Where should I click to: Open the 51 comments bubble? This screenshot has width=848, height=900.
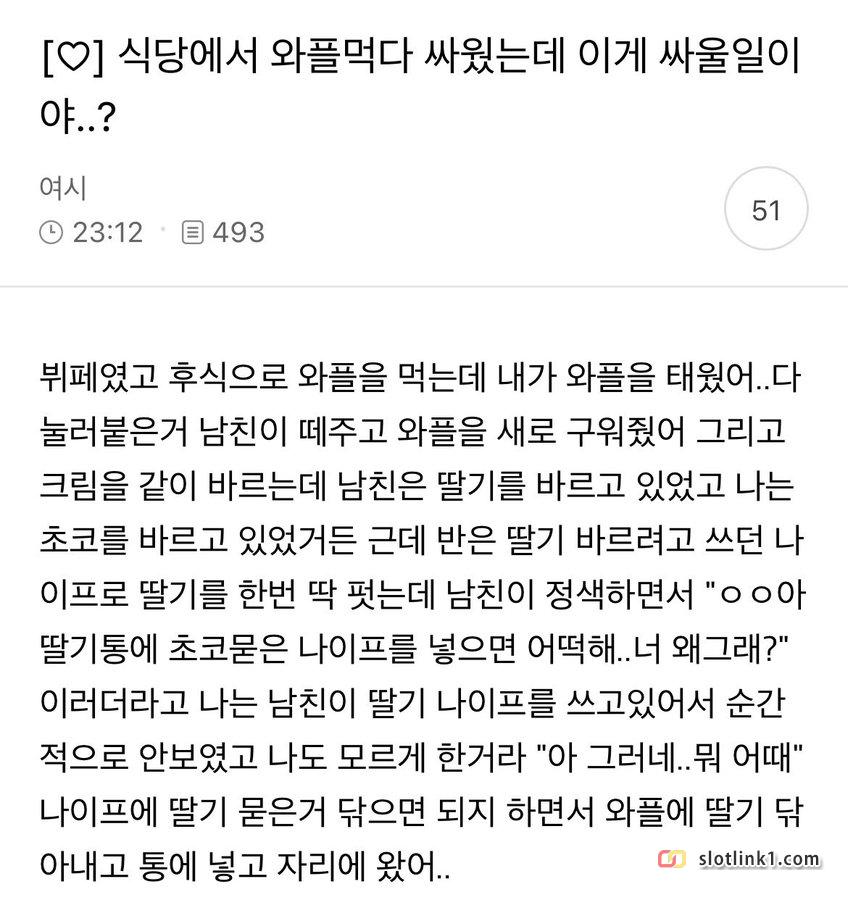765,211
